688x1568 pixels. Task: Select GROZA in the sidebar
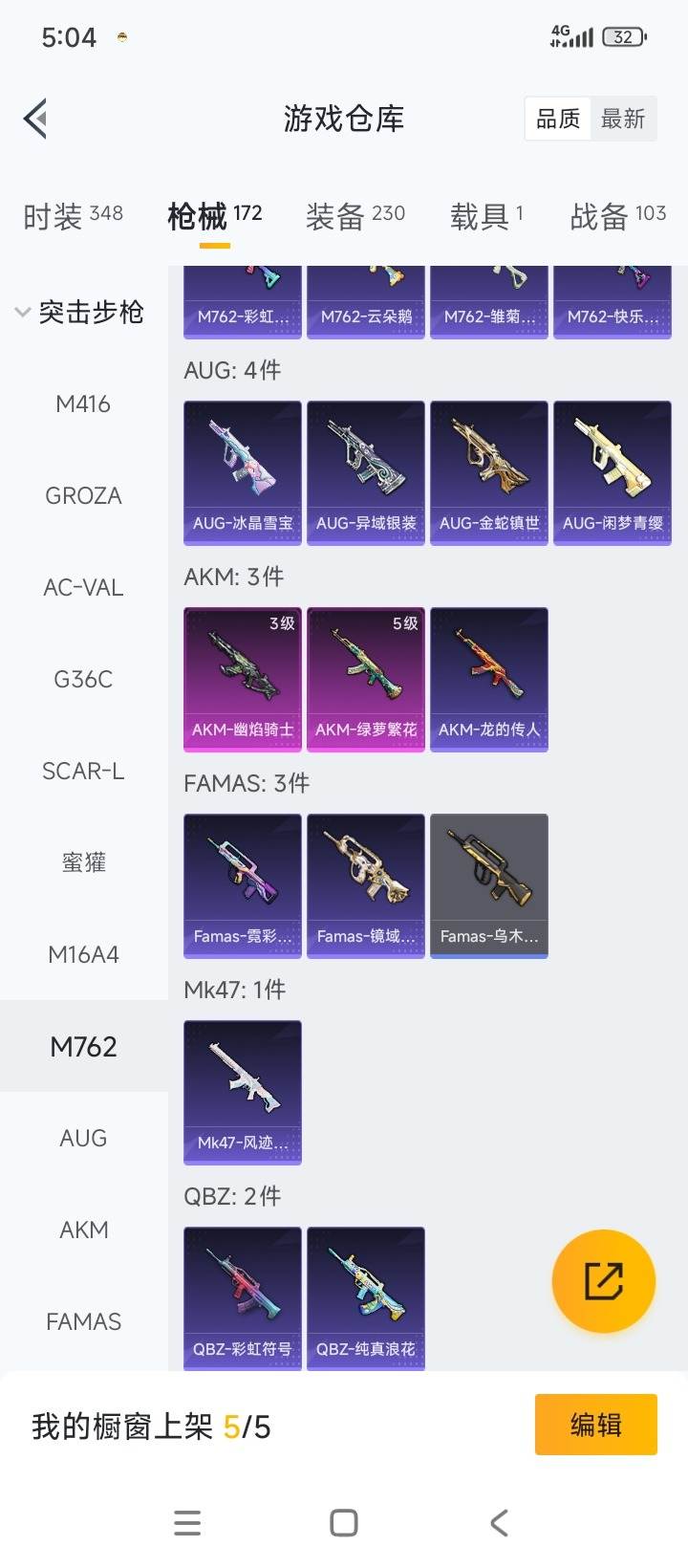click(83, 495)
